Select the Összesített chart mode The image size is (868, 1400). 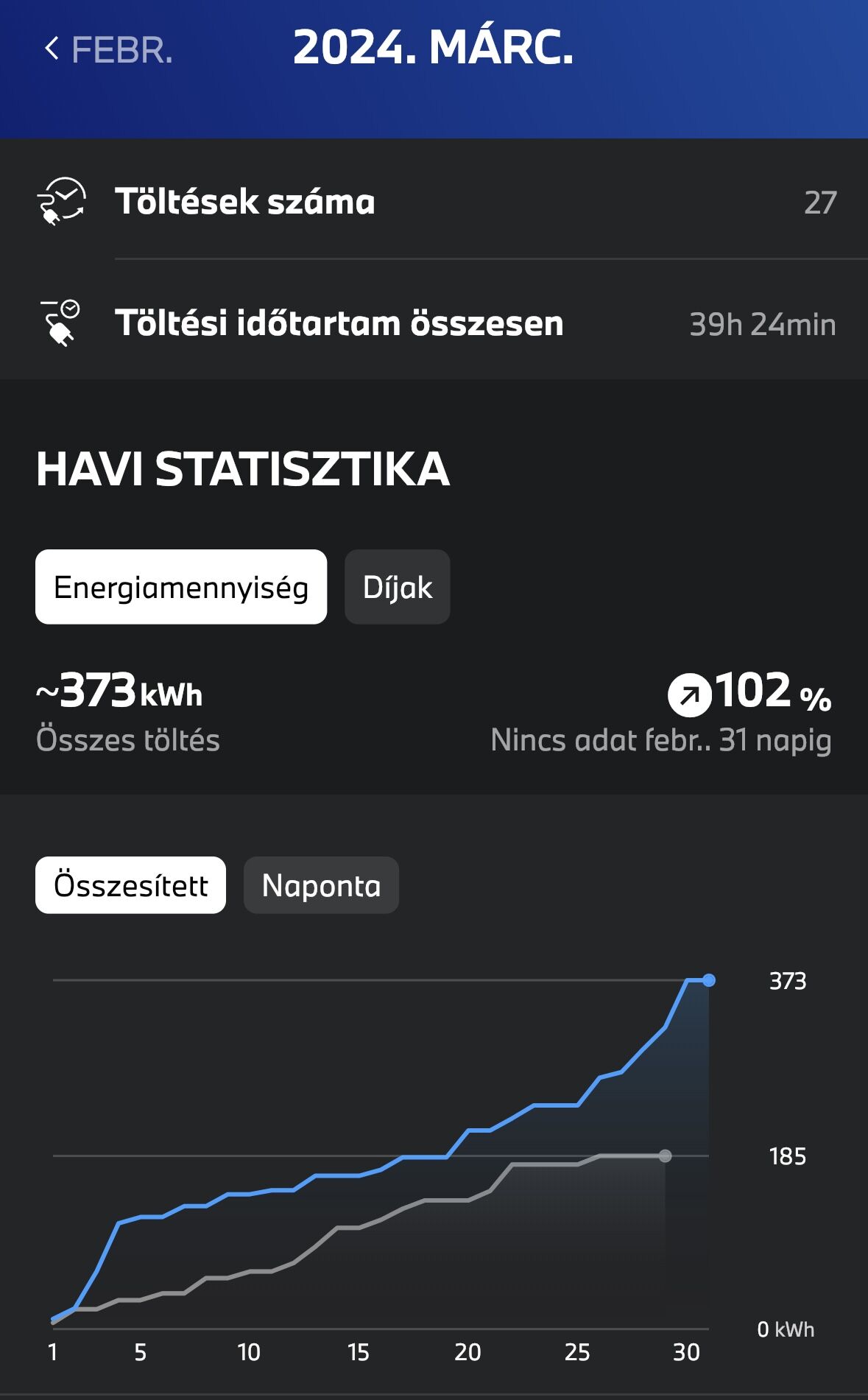point(130,885)
